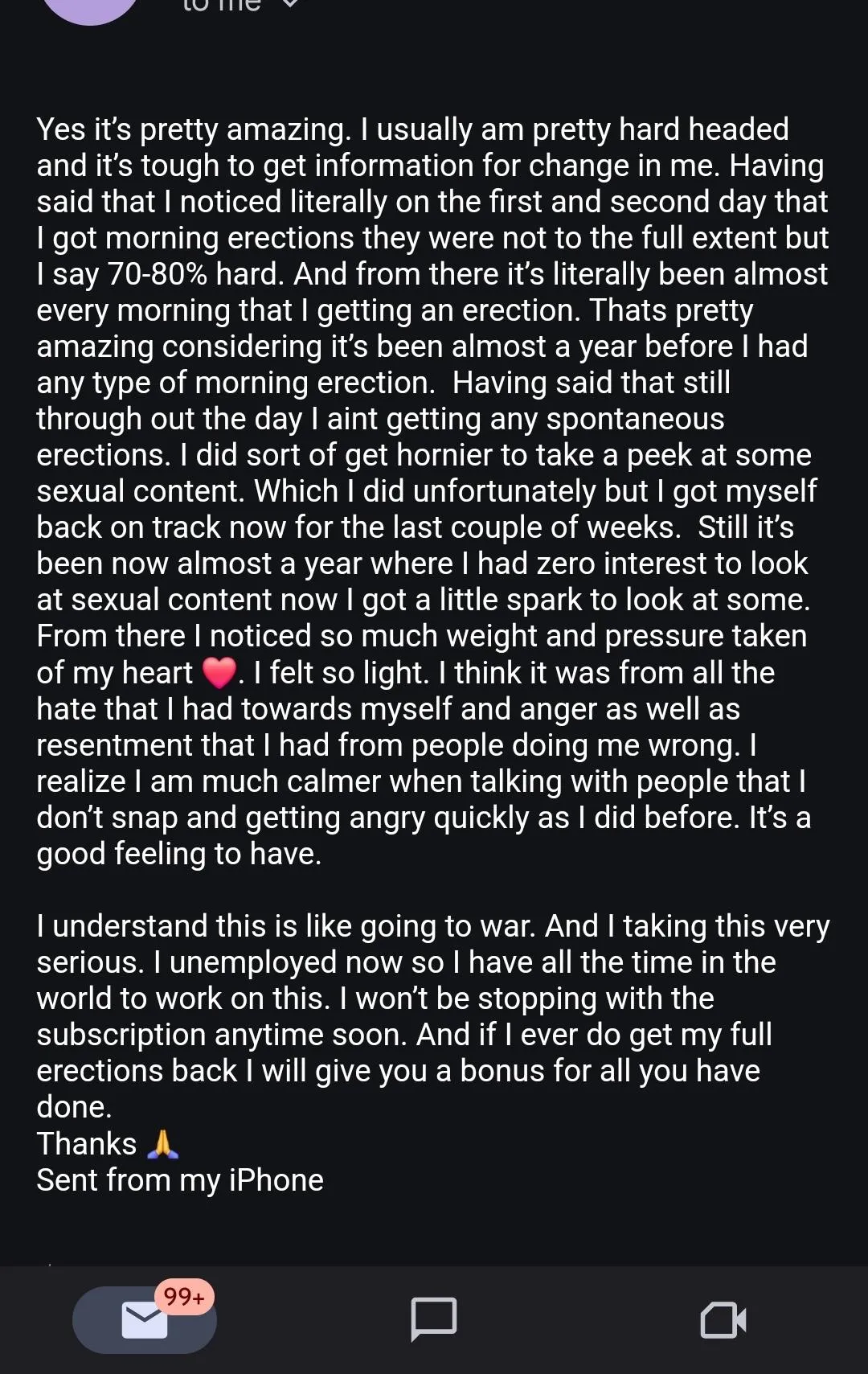This screenshot has width=868, height=1374.
Task: Switch to the Chat tab
Action: click(434, 1319)
